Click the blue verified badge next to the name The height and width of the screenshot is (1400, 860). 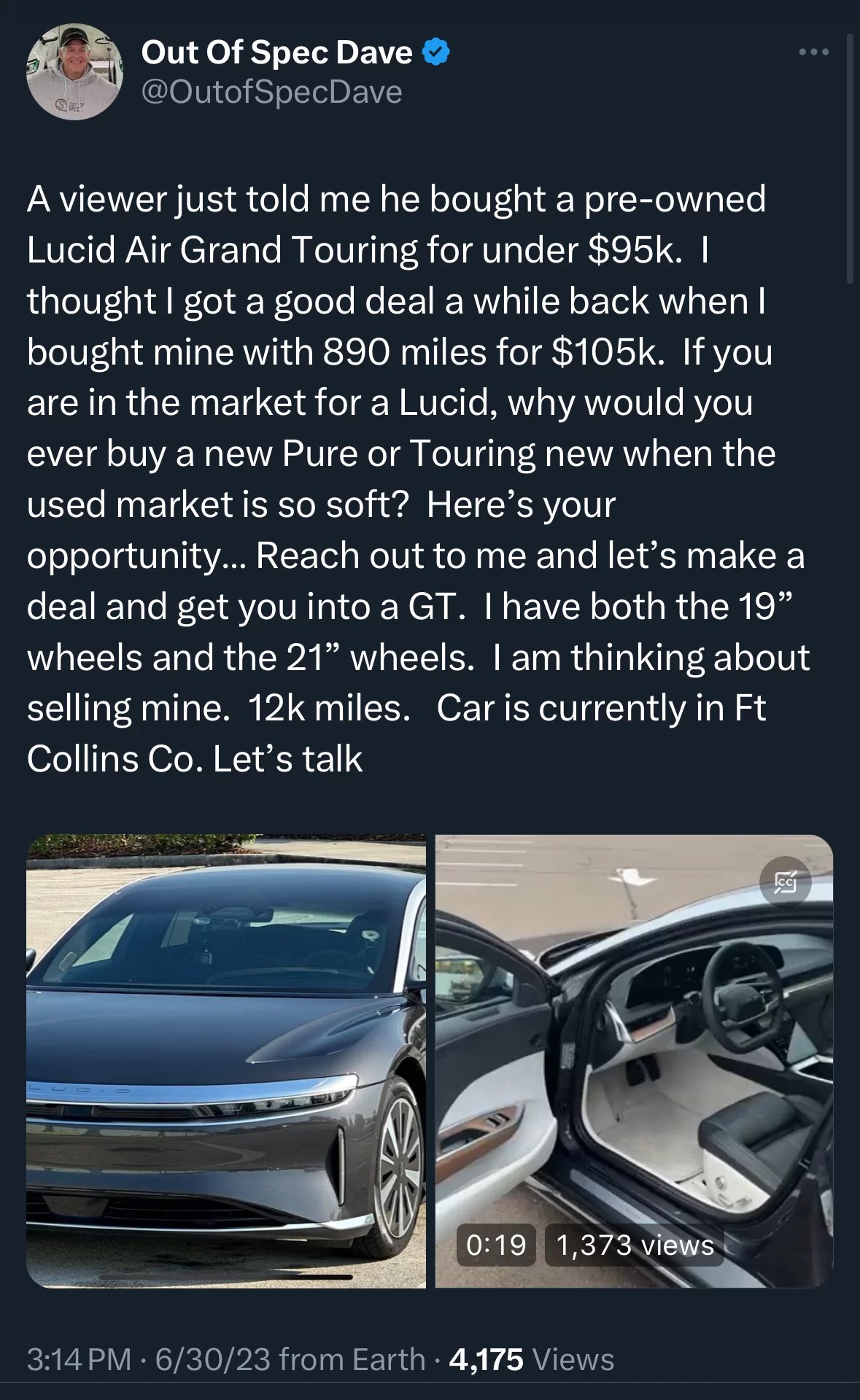[x=435, y=51]
